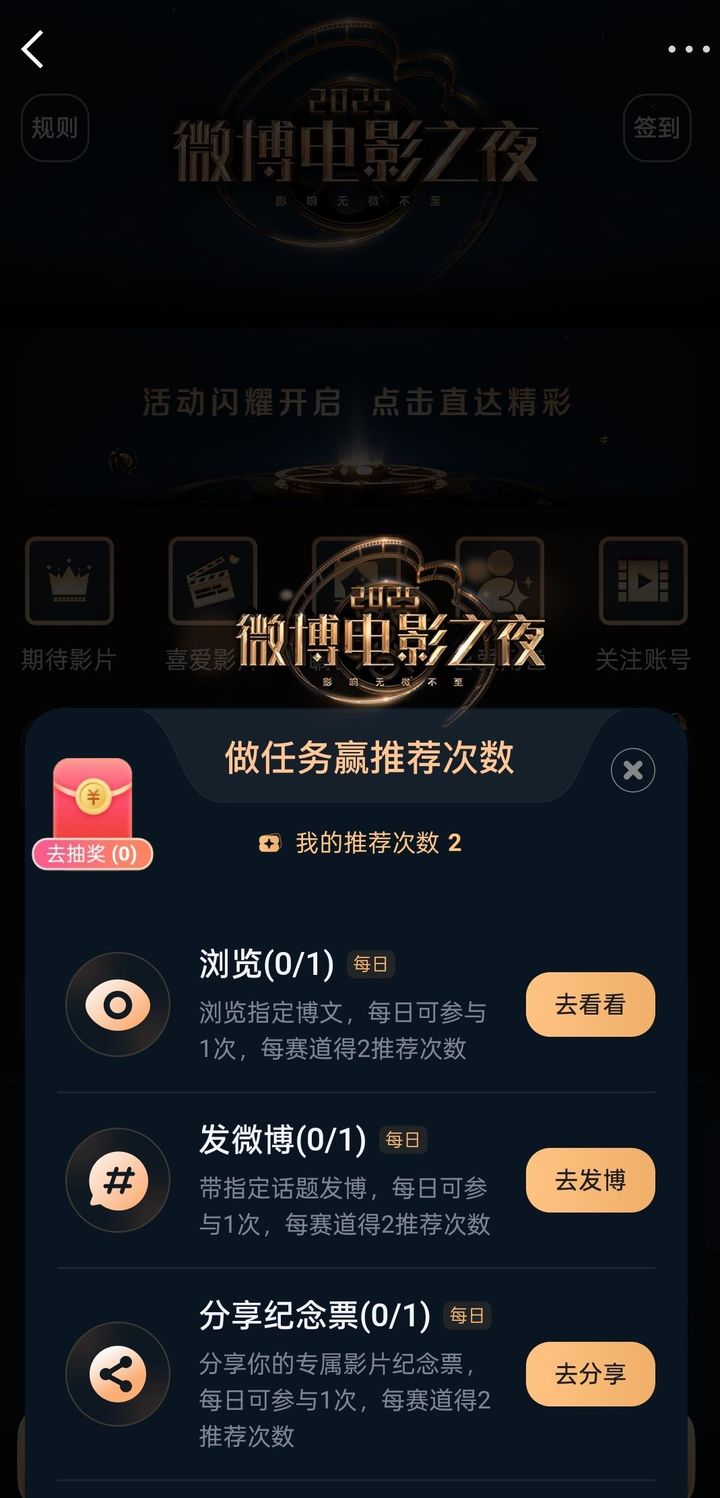Open the three-dot overflow menu
The width and height of the screenshot is (720, 1498).
(688, 49)
